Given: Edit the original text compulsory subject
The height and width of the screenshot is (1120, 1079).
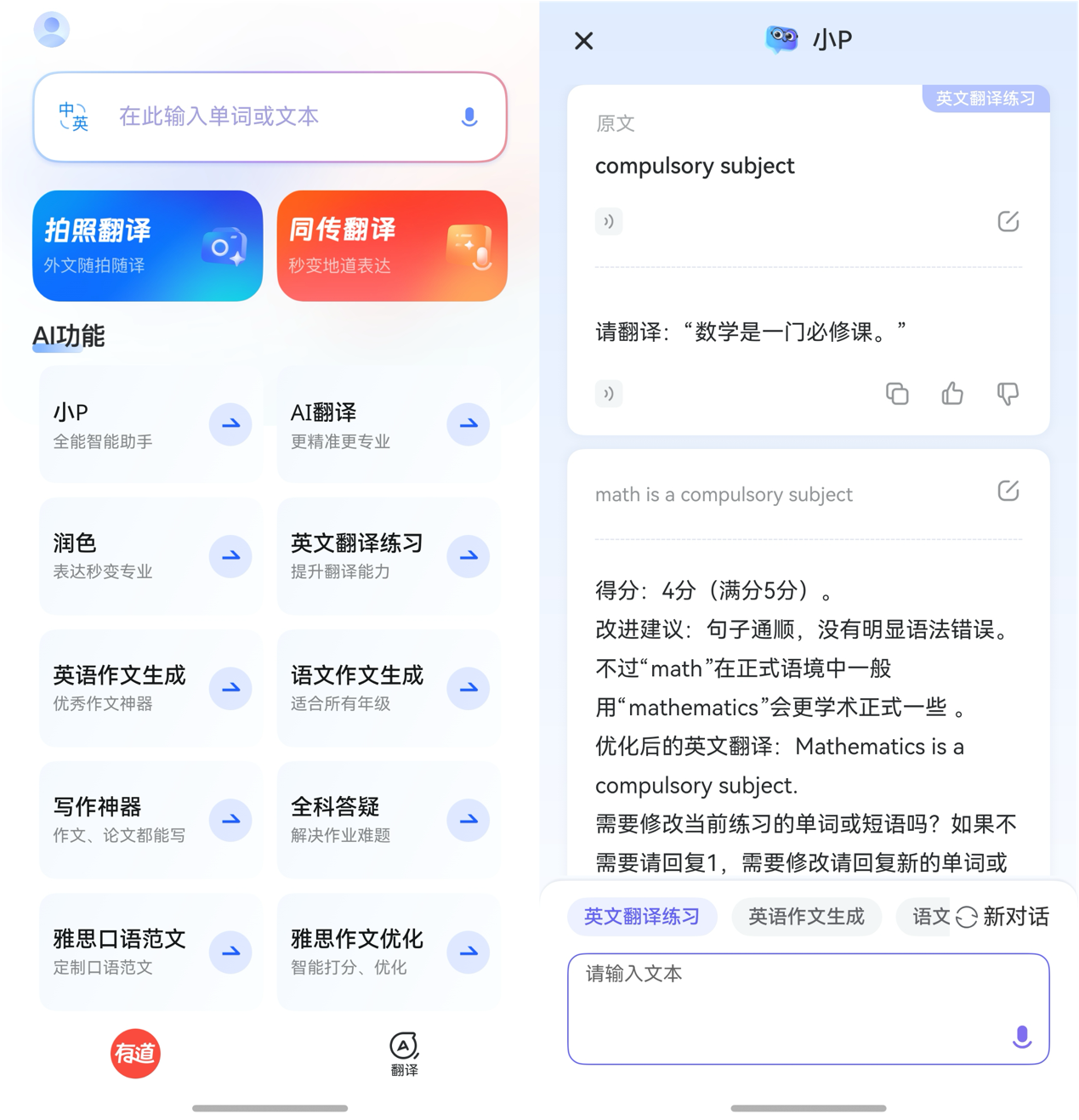Looking at the screenshot, I should point(1008,222).
